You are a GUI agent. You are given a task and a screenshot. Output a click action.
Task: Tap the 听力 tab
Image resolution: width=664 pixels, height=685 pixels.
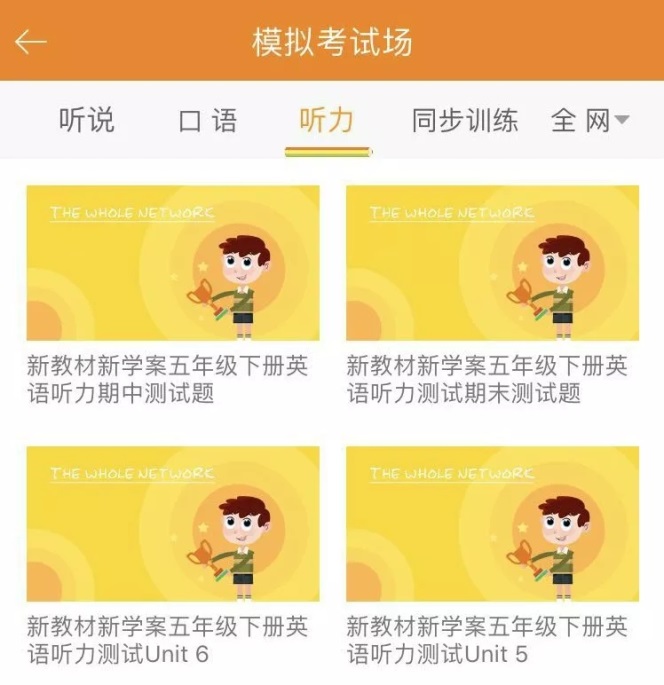click(x=327, y=121)
